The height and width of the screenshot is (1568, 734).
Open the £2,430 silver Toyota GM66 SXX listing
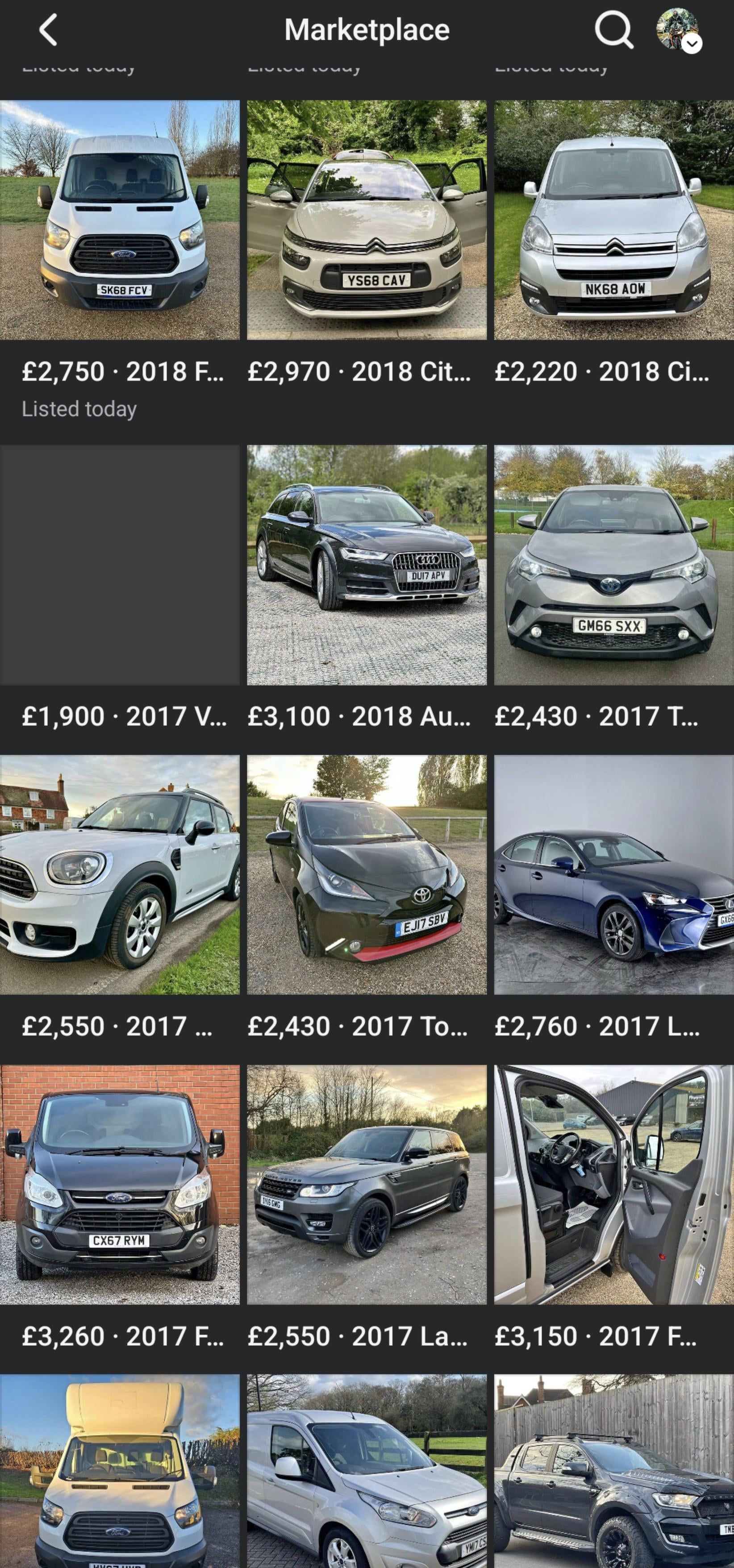click(613, 565)
